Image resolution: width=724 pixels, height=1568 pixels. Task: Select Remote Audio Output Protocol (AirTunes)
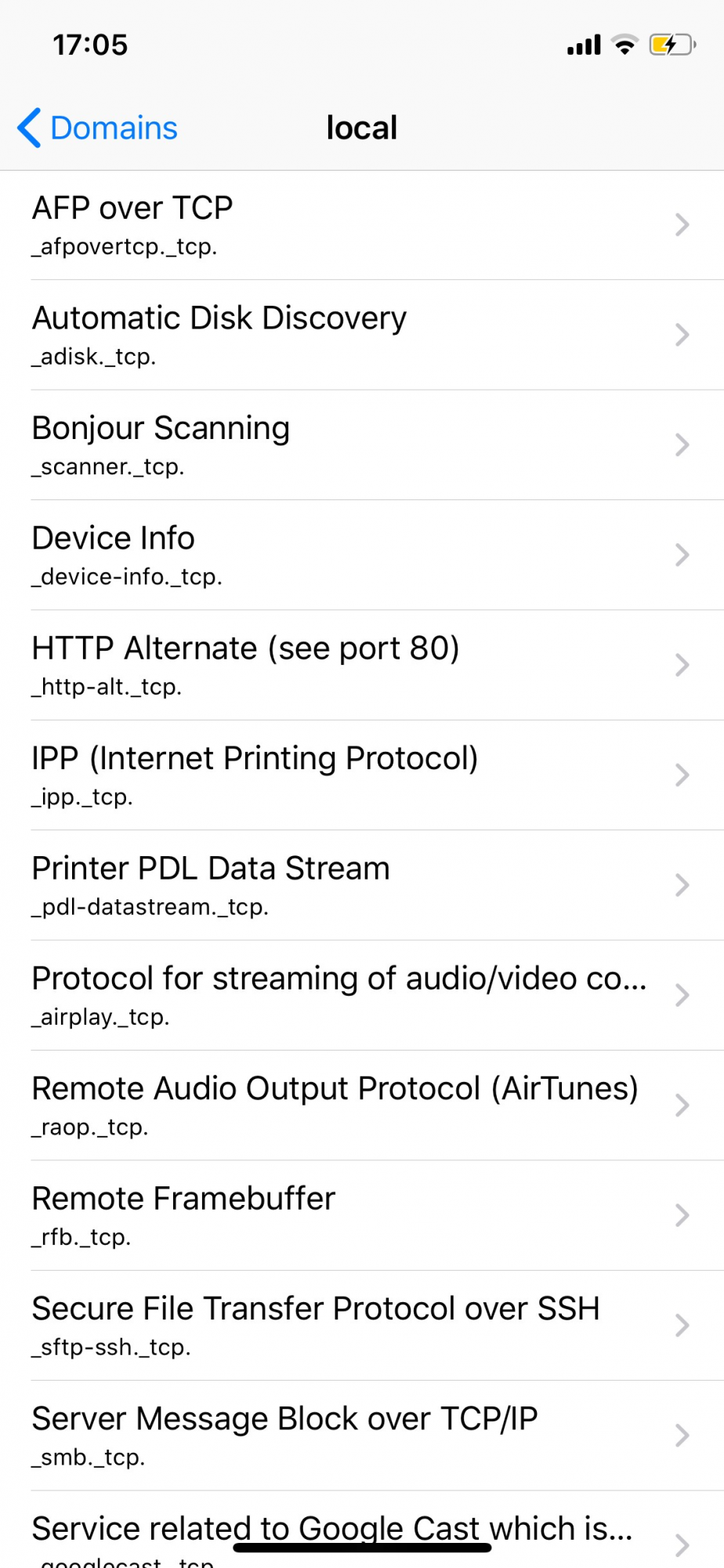pos(360,1105)
